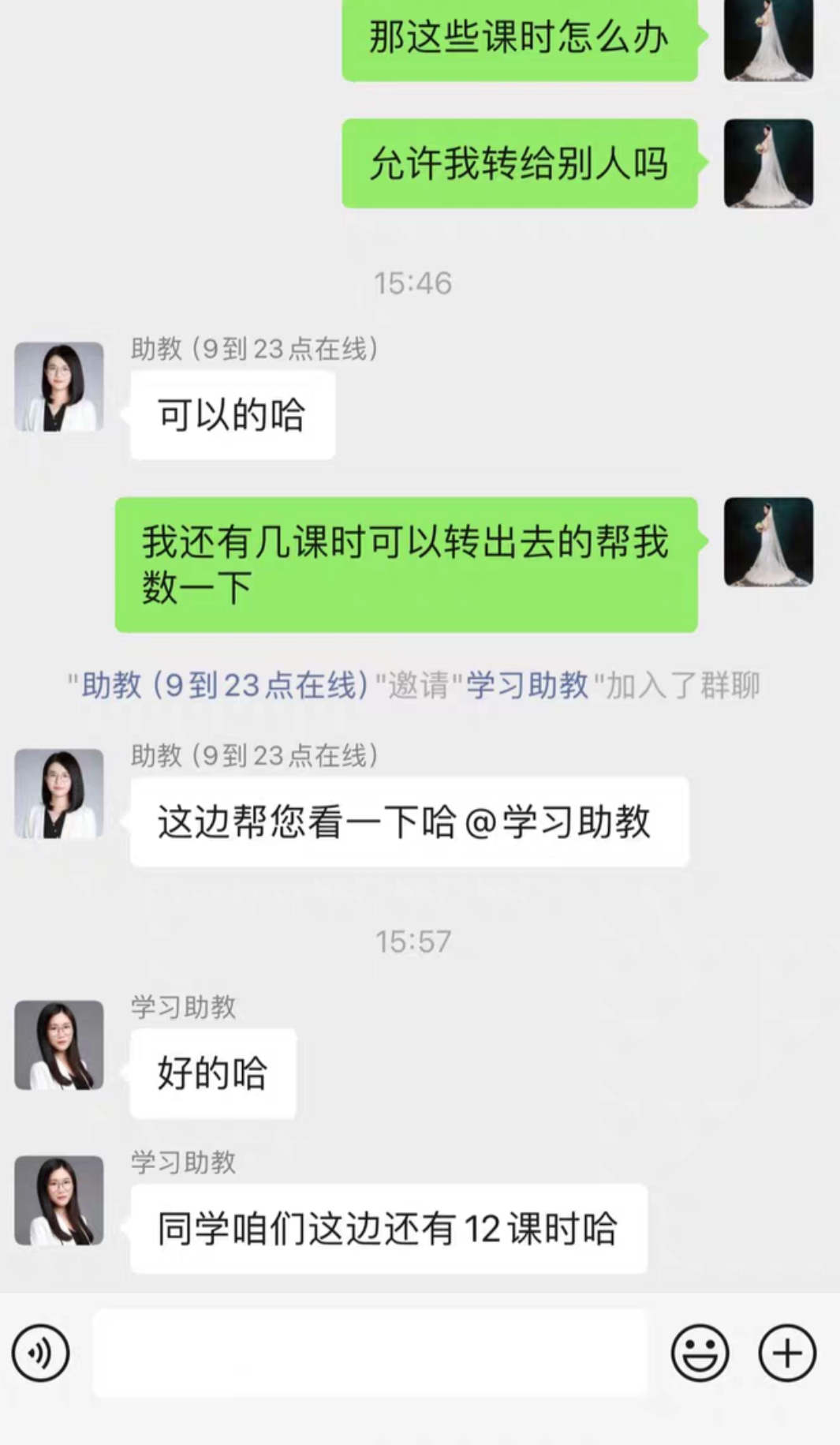View my avatar beside 允许我转给别人吗
Screen dimensions: 840x1445
(768, 163)
